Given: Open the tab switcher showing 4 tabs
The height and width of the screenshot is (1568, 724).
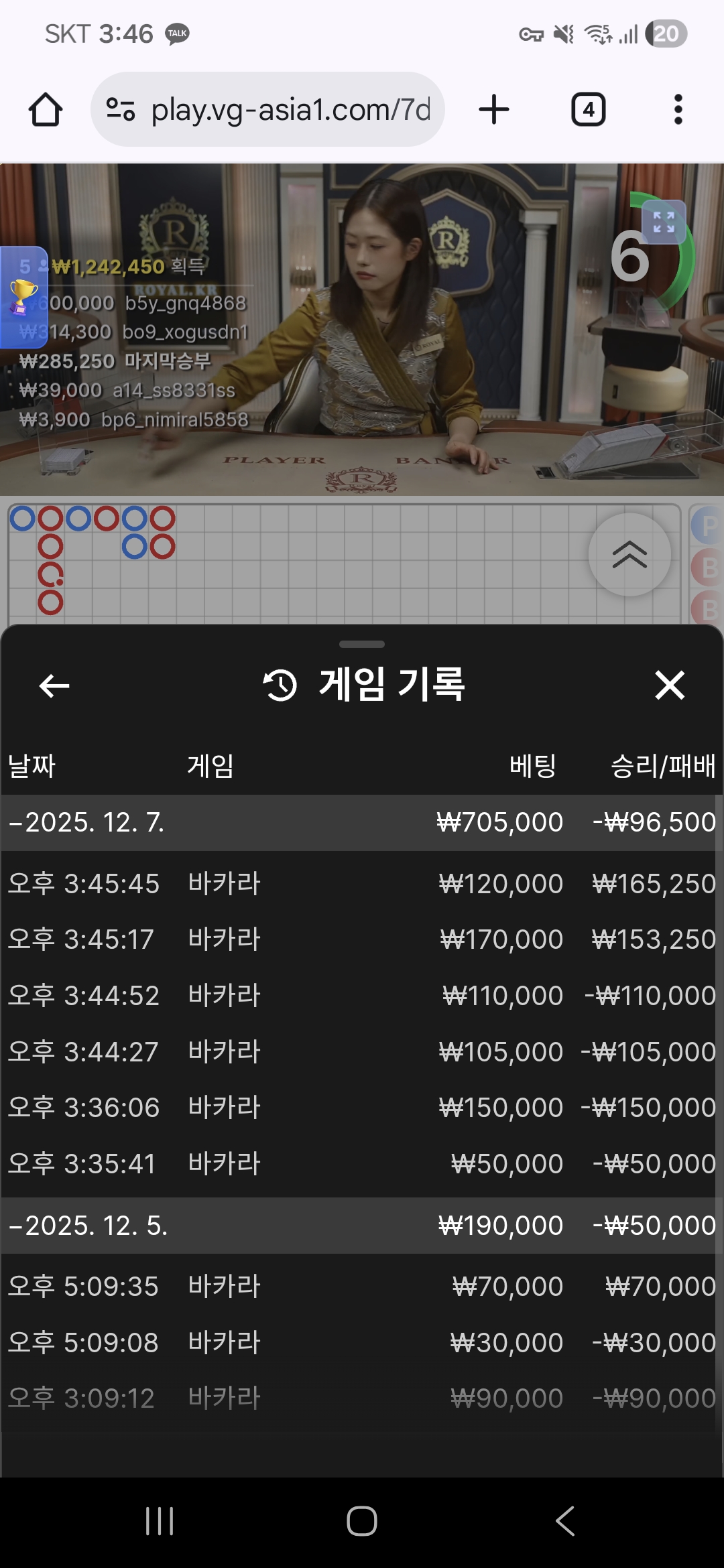Looking at the screenshot, I should point(588,110).
